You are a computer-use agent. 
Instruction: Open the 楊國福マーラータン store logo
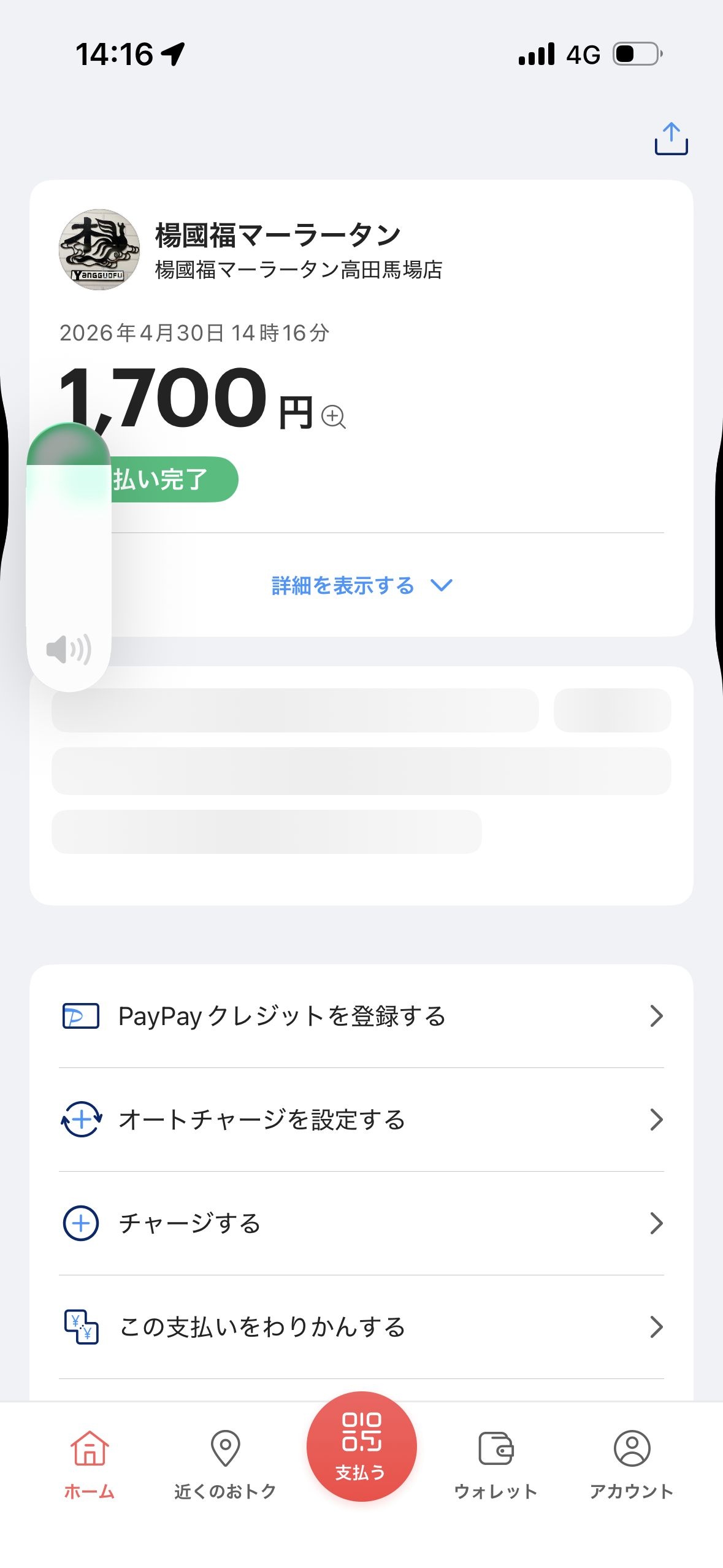pos(99,250)
